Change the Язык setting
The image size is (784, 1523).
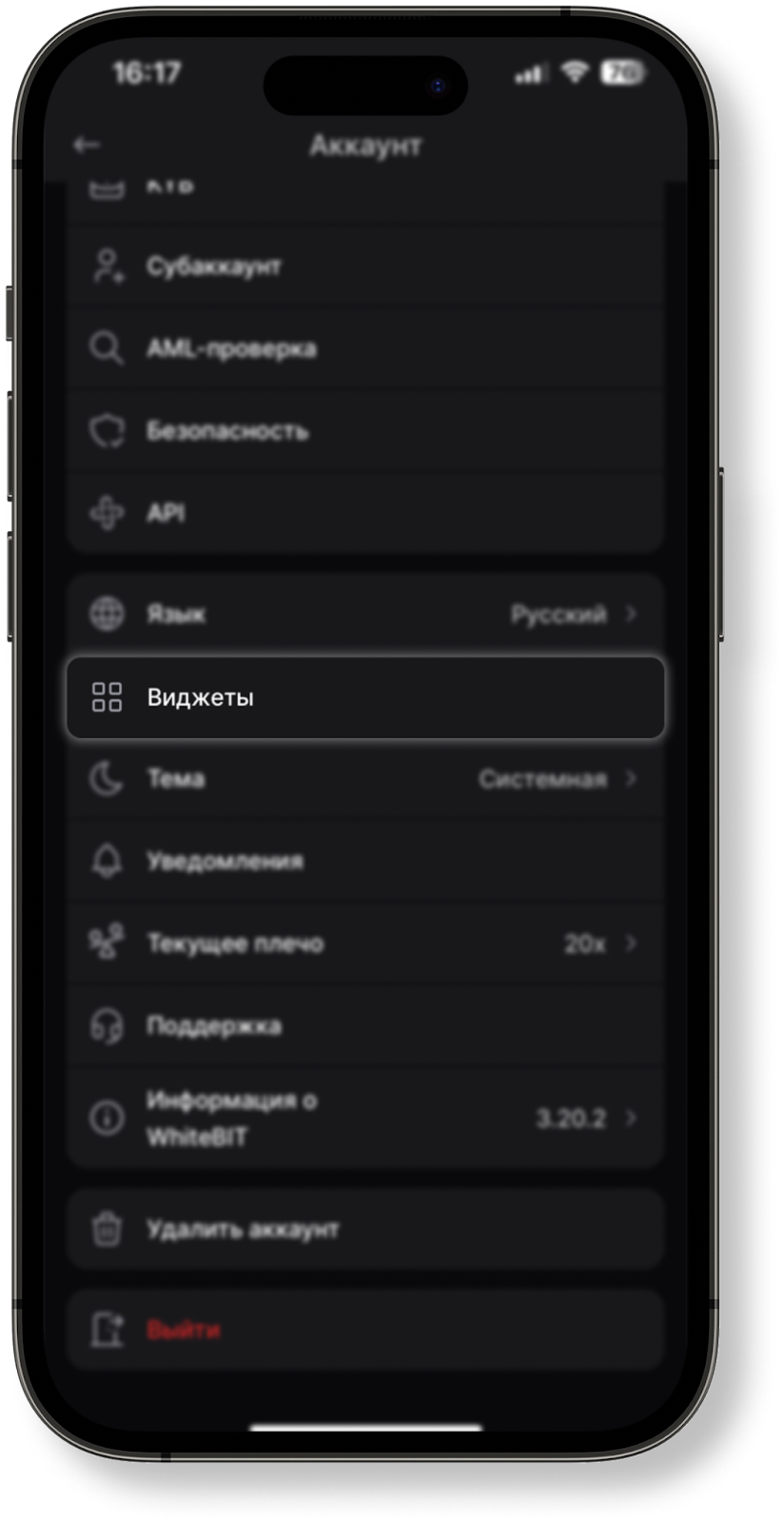[x=365, y=614]
